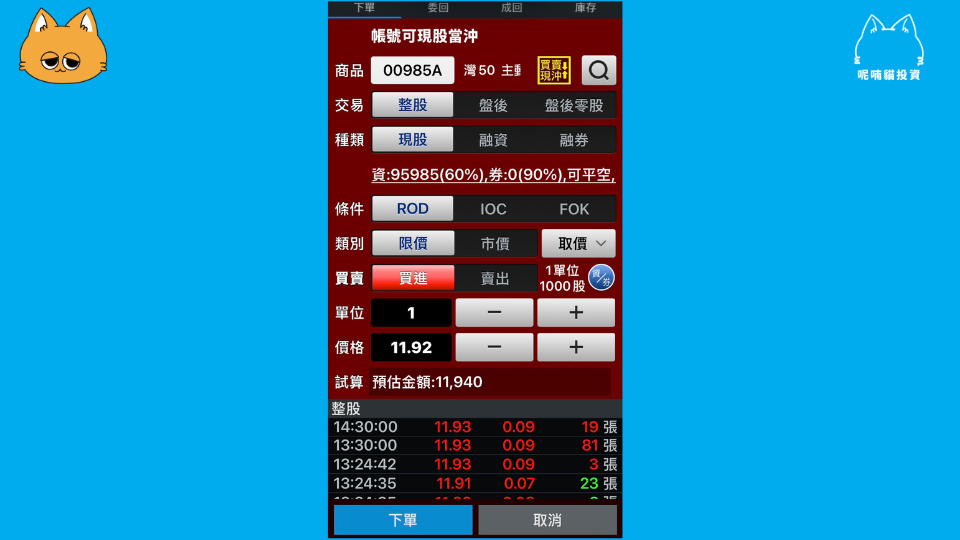
Task: Select 盤後零股 trading option
Action: [x=574, y=105]
